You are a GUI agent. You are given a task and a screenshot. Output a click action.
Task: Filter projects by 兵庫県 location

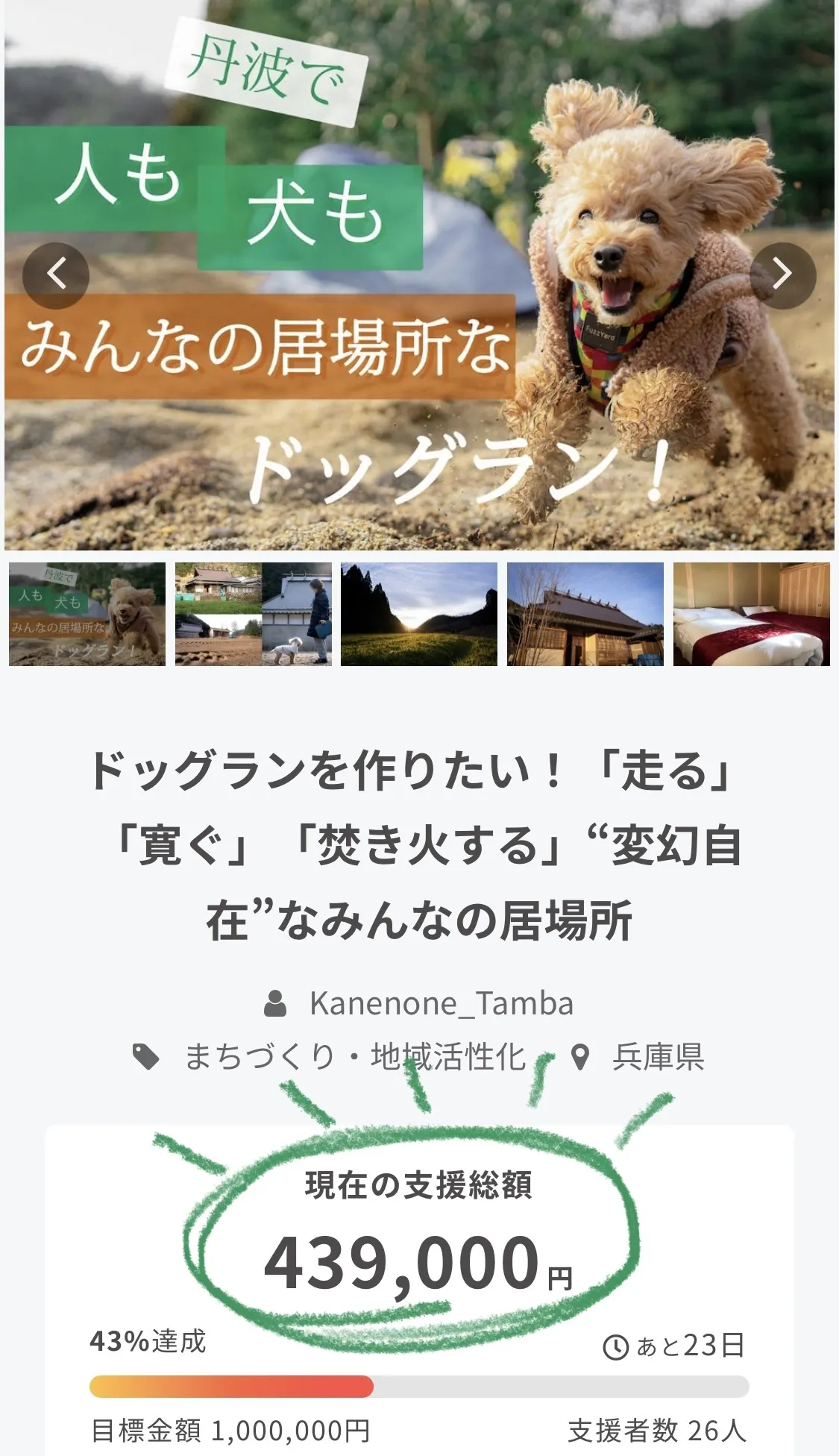point(658,1057)
